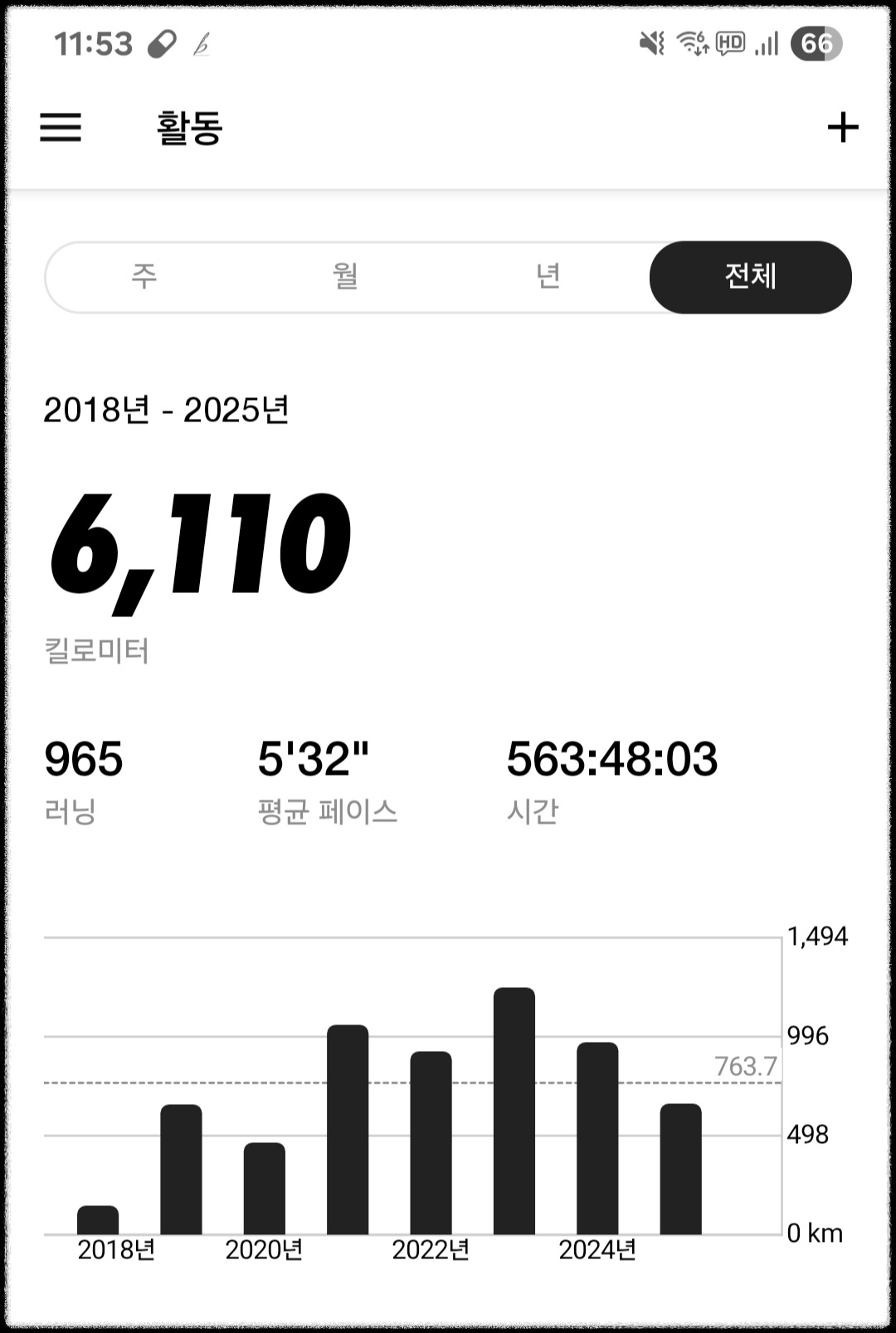The height and width of the screenshot is (1333, 896).
Task: Tap the Wi-Fi 6 indicator in status bar
Action: (x=693, y=46)
